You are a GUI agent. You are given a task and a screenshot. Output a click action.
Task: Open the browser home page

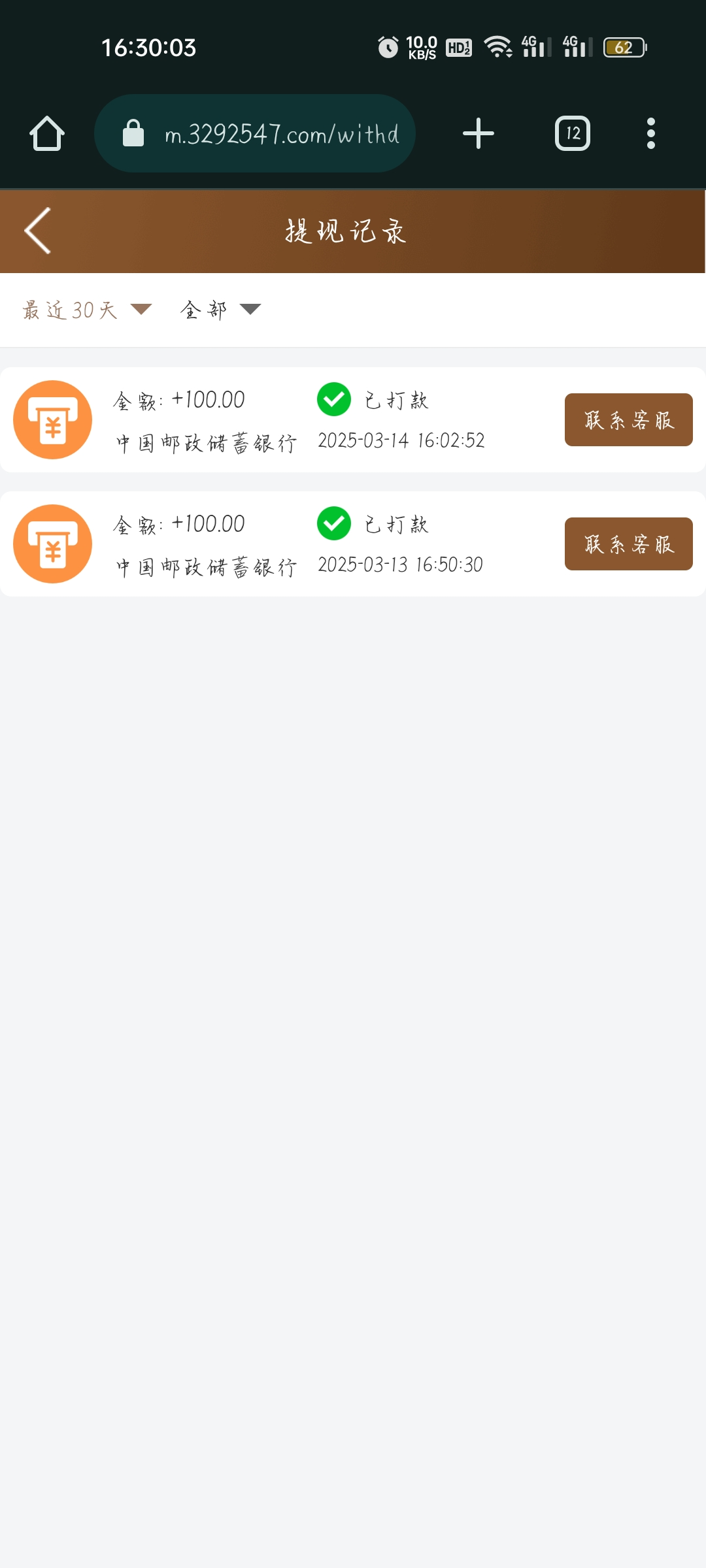point(47,134)
